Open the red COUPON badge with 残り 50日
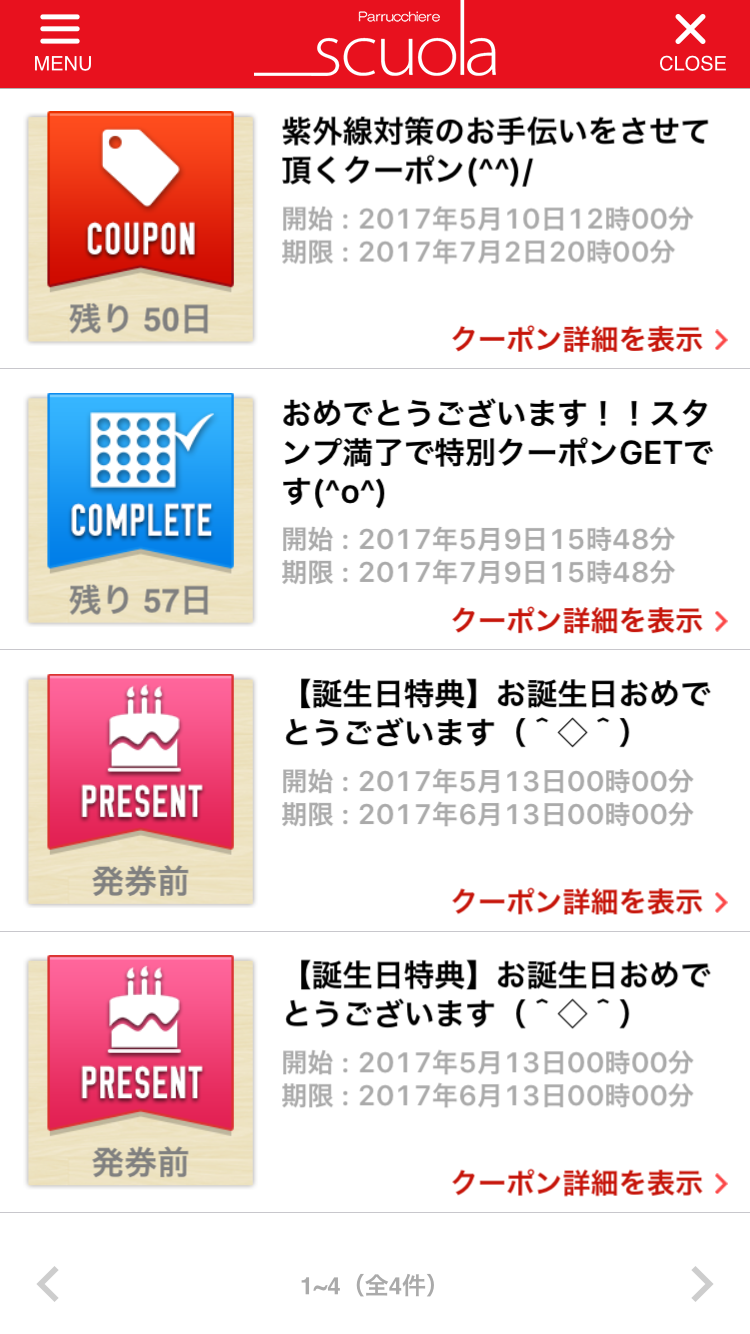The width and height of the screenshot is (750, 1334). coord(140,227)
